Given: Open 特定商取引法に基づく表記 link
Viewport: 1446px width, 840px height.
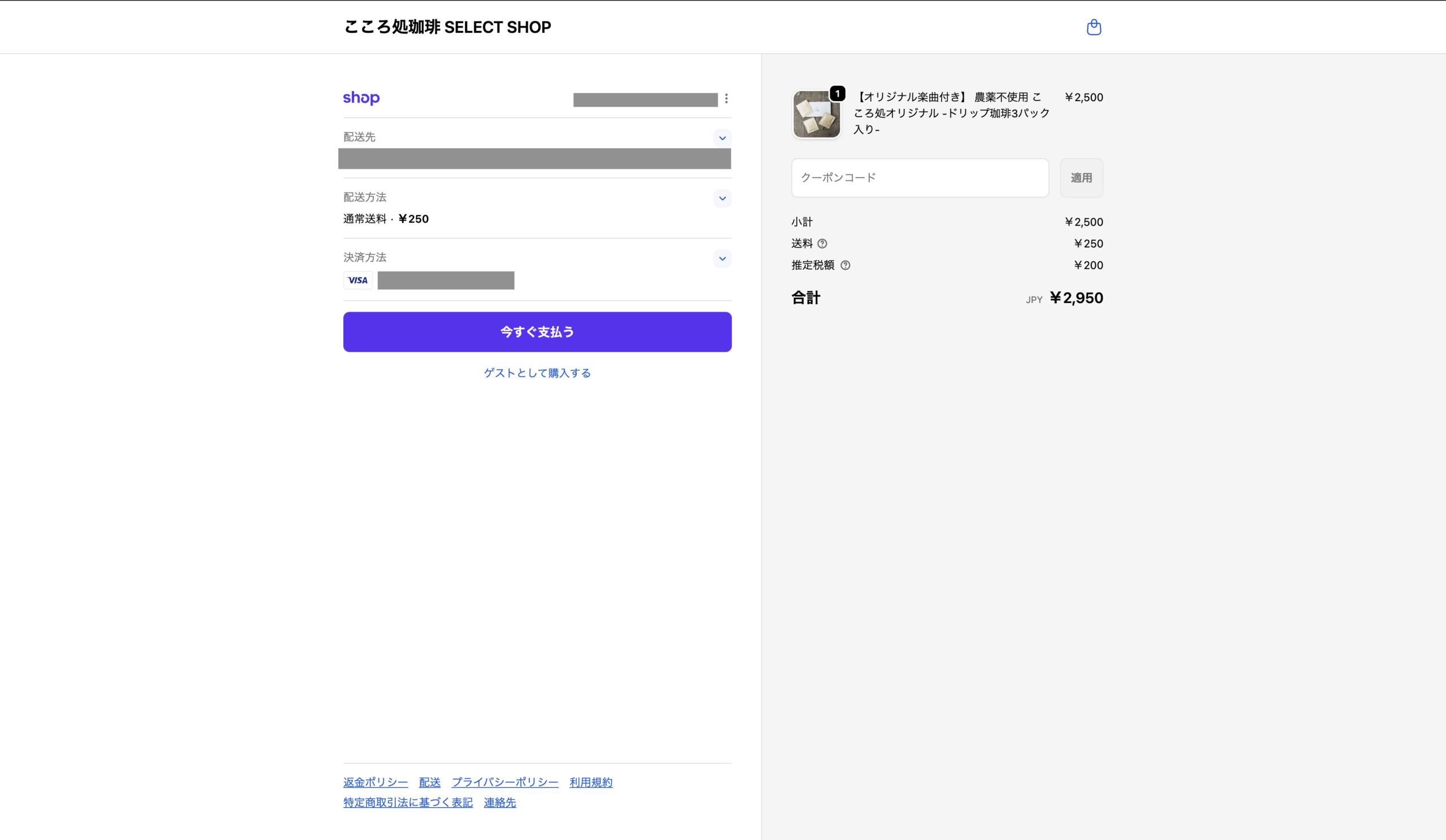Looking at the screenshot, I should coord(407,802).
